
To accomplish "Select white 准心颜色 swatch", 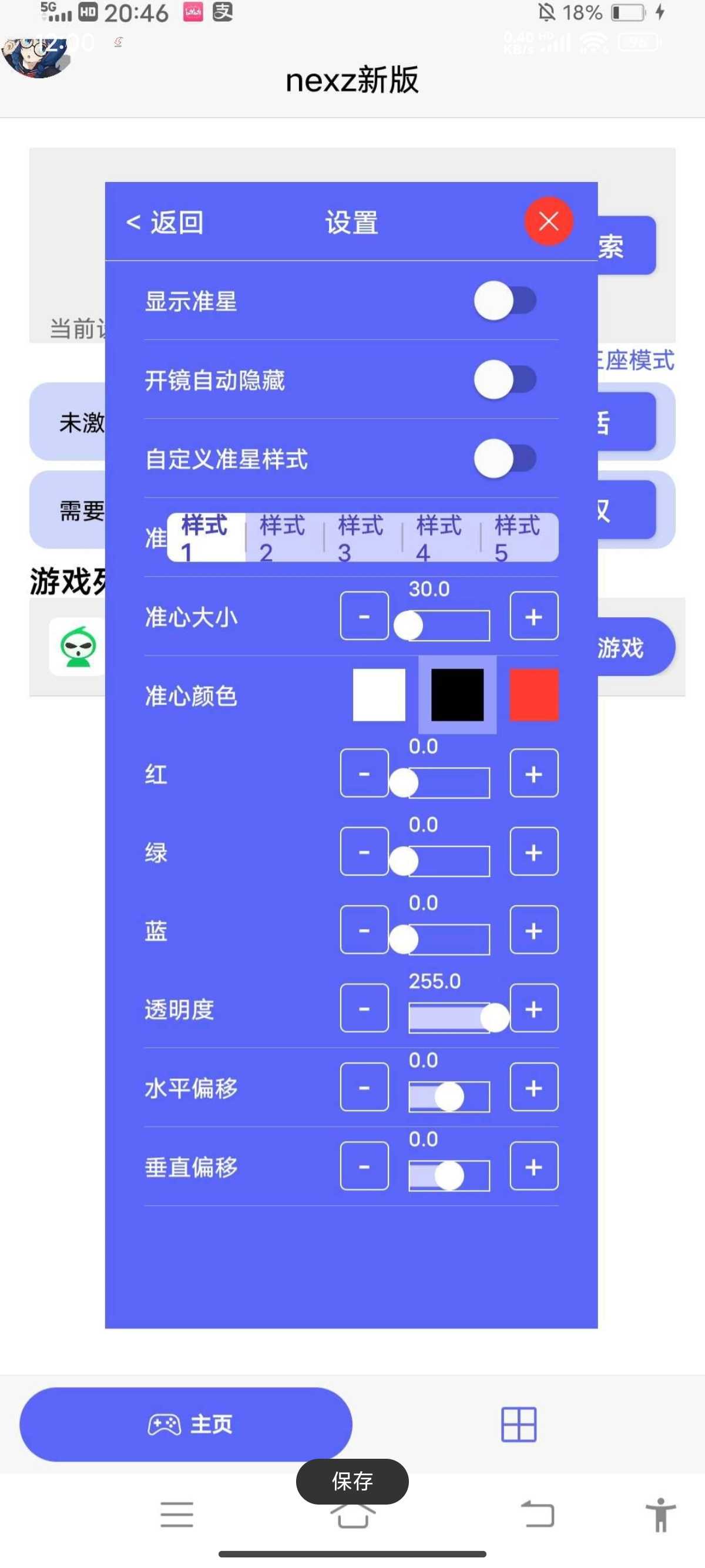I will click(x=379, y=695).
